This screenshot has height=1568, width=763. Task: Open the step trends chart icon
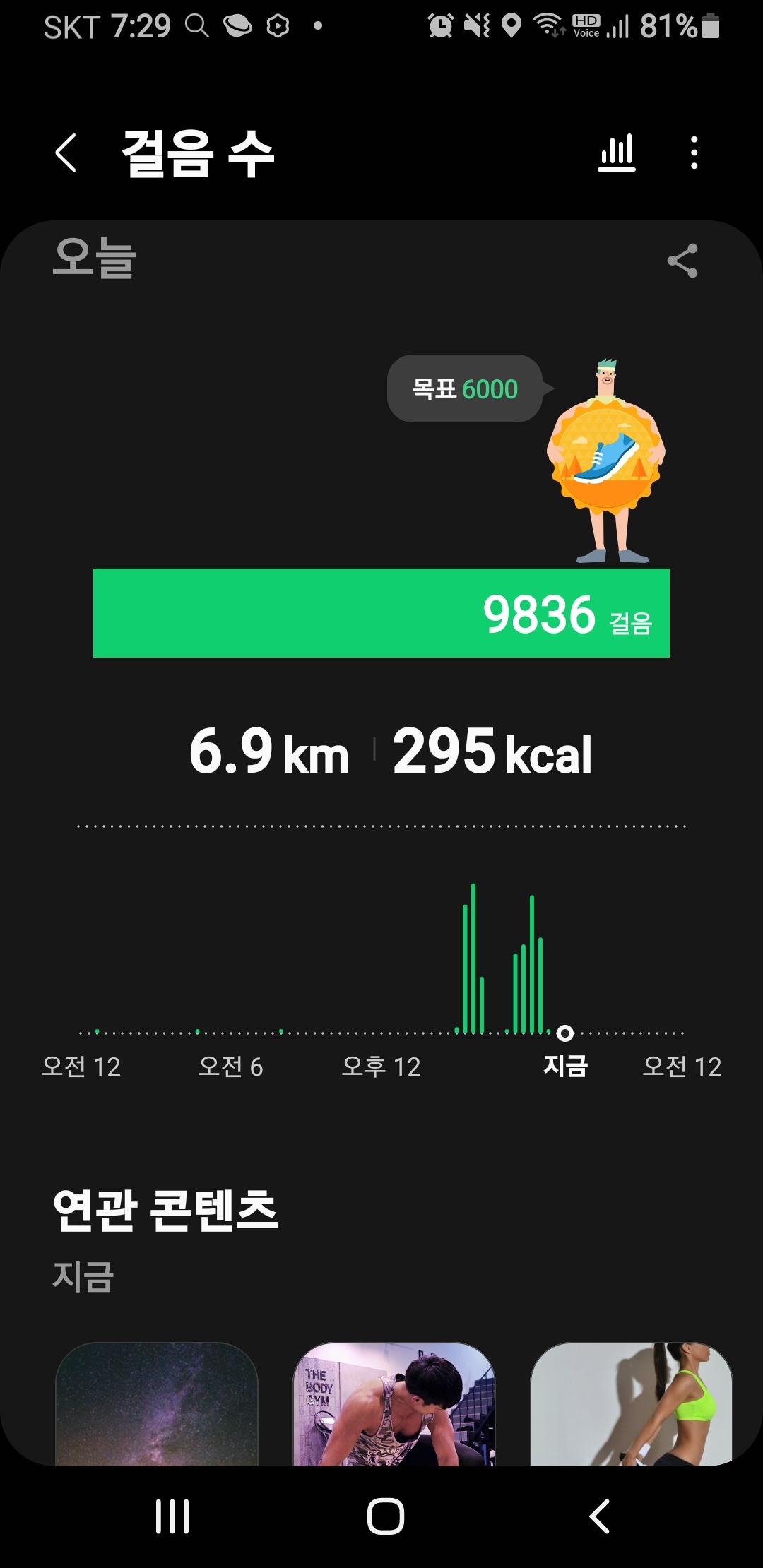coord(617,153)
